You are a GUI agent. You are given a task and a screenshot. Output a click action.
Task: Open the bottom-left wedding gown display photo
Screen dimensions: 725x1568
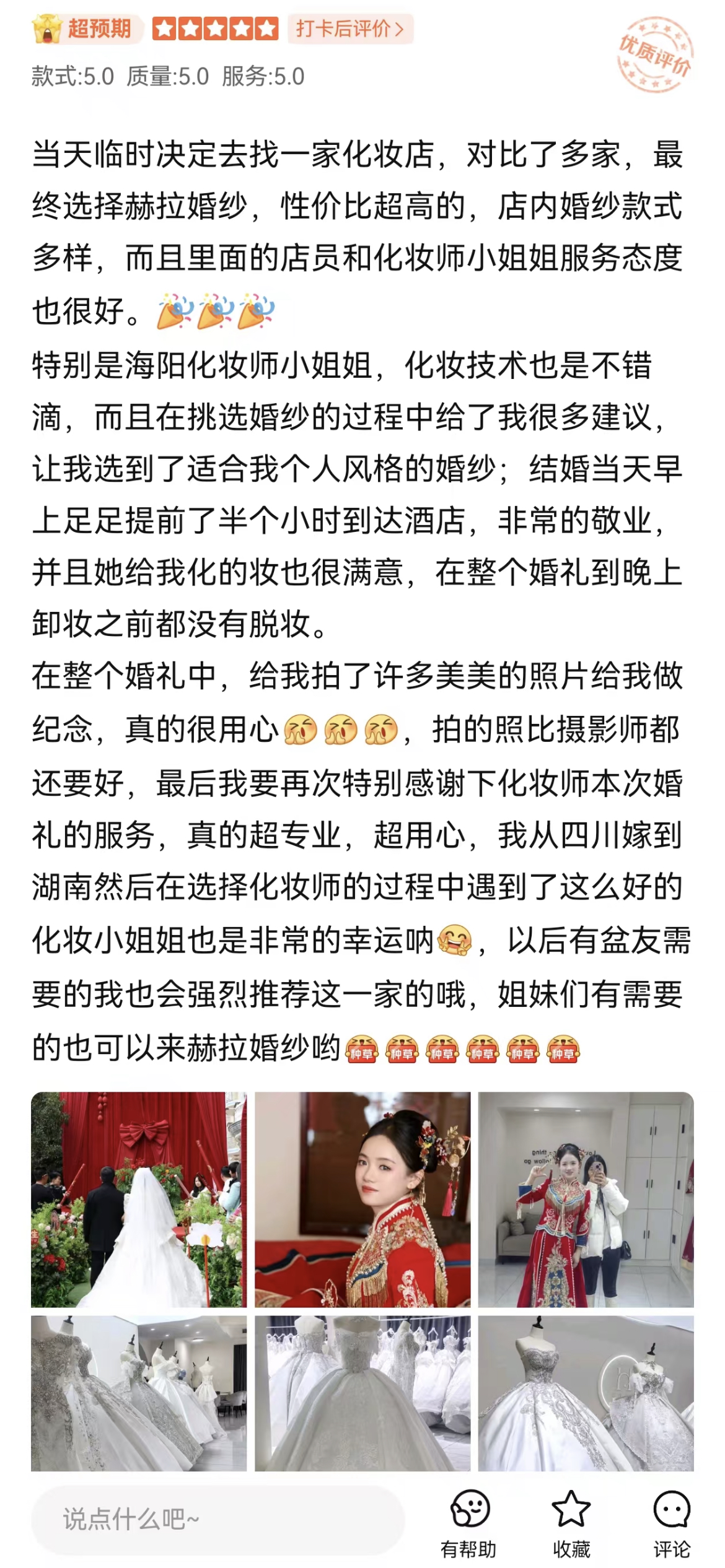point(139,1393)
